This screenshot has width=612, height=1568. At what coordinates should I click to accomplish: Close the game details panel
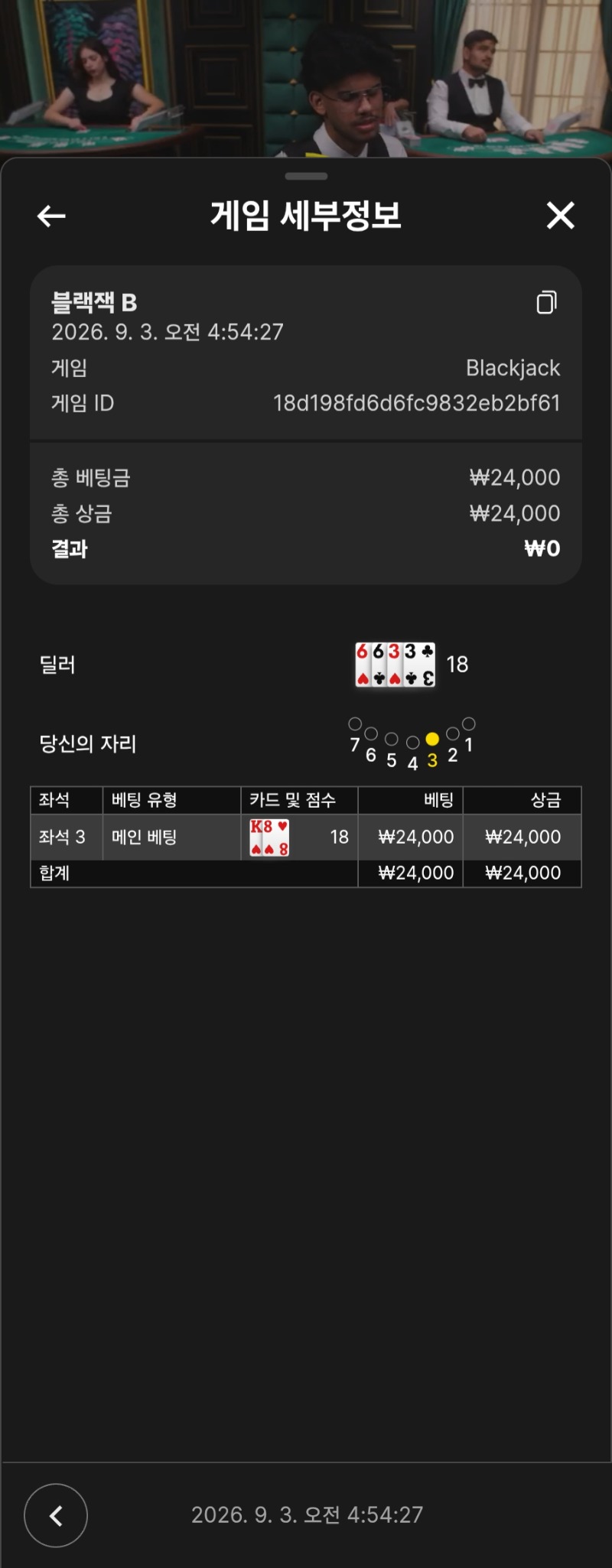pos(560,216)
